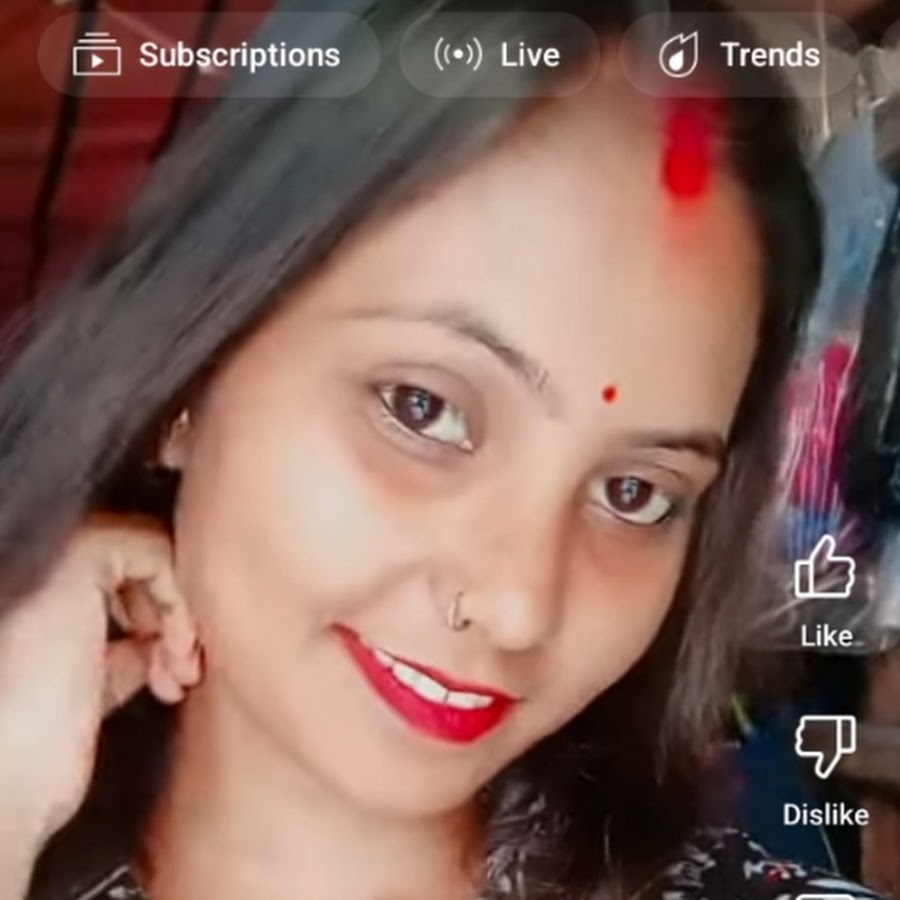900x900 pixels.
Task: Open the Trends chip
Action: click(x=740, y=55)
